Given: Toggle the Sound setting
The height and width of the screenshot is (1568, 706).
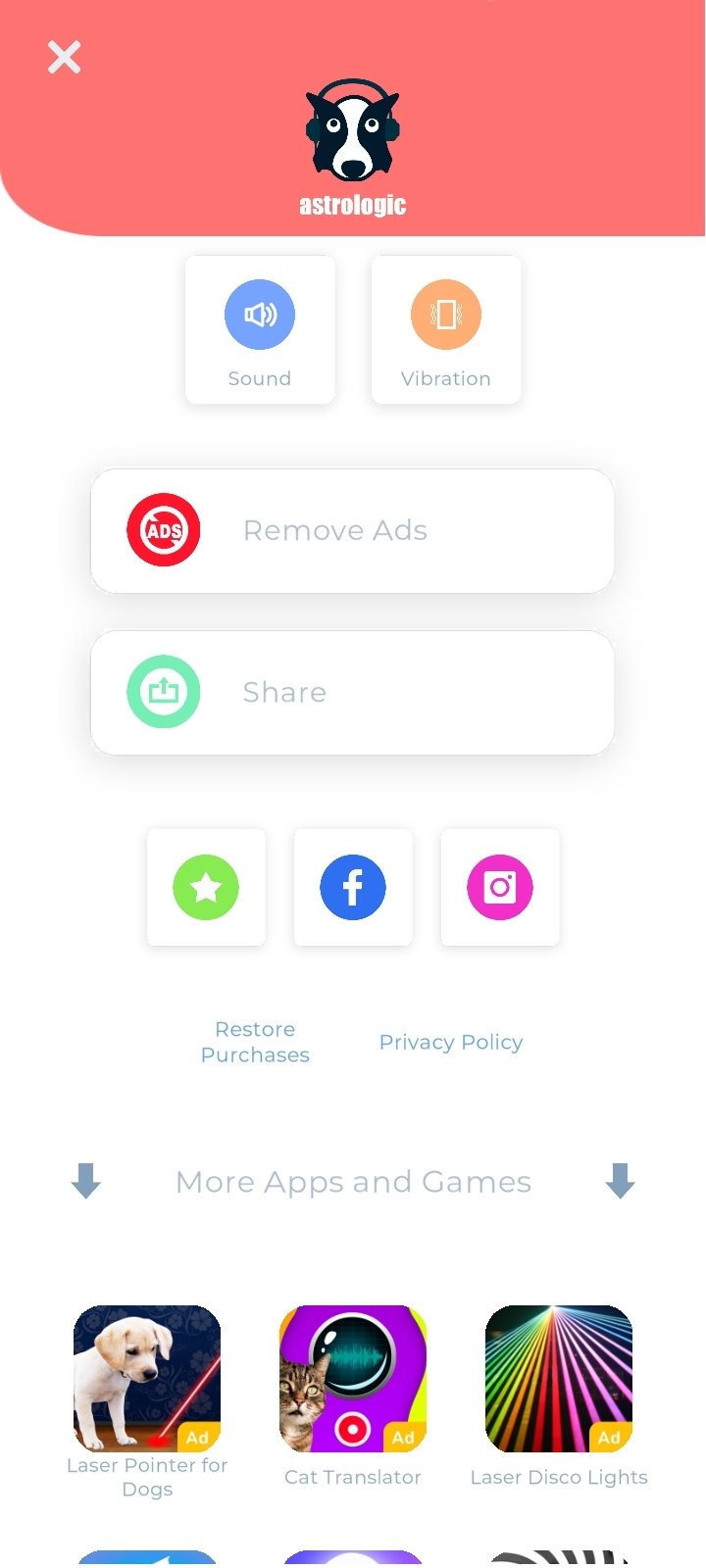Looking at the screenshot, I should [x=260, y=329].
